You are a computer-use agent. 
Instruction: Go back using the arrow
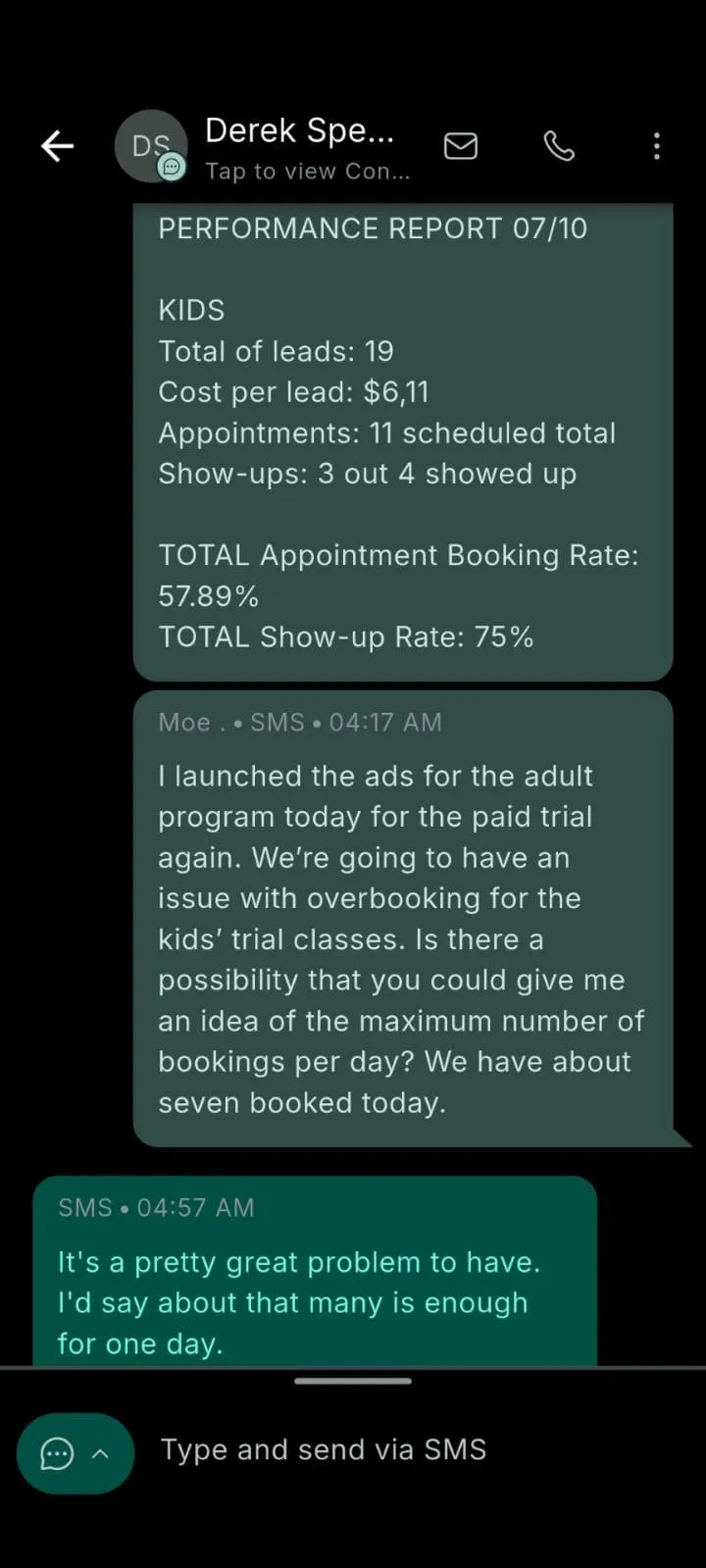(x=57, y=146)
